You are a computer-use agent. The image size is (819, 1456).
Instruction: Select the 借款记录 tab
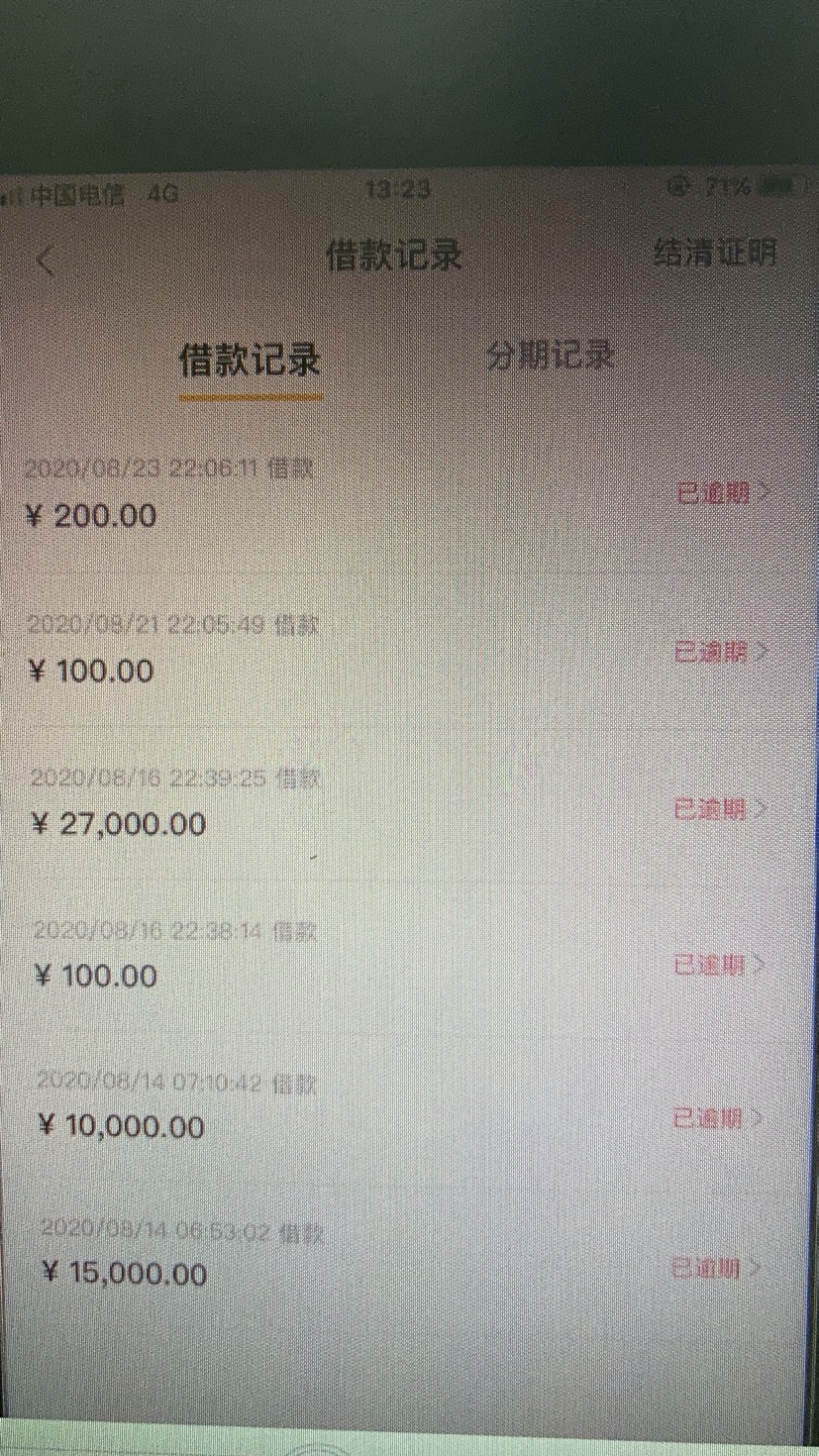250,360
